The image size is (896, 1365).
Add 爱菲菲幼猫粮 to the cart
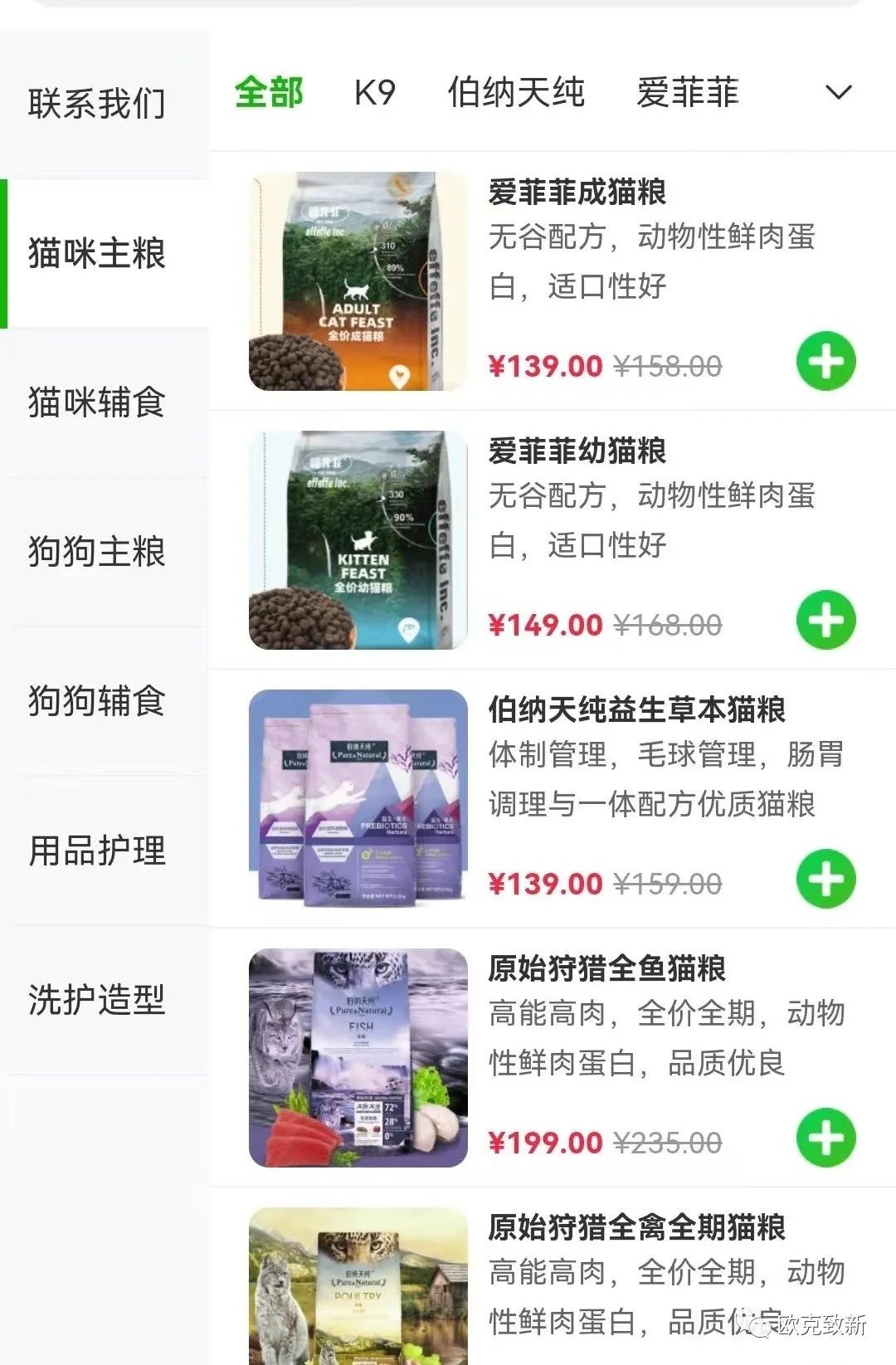coord(825,621)
